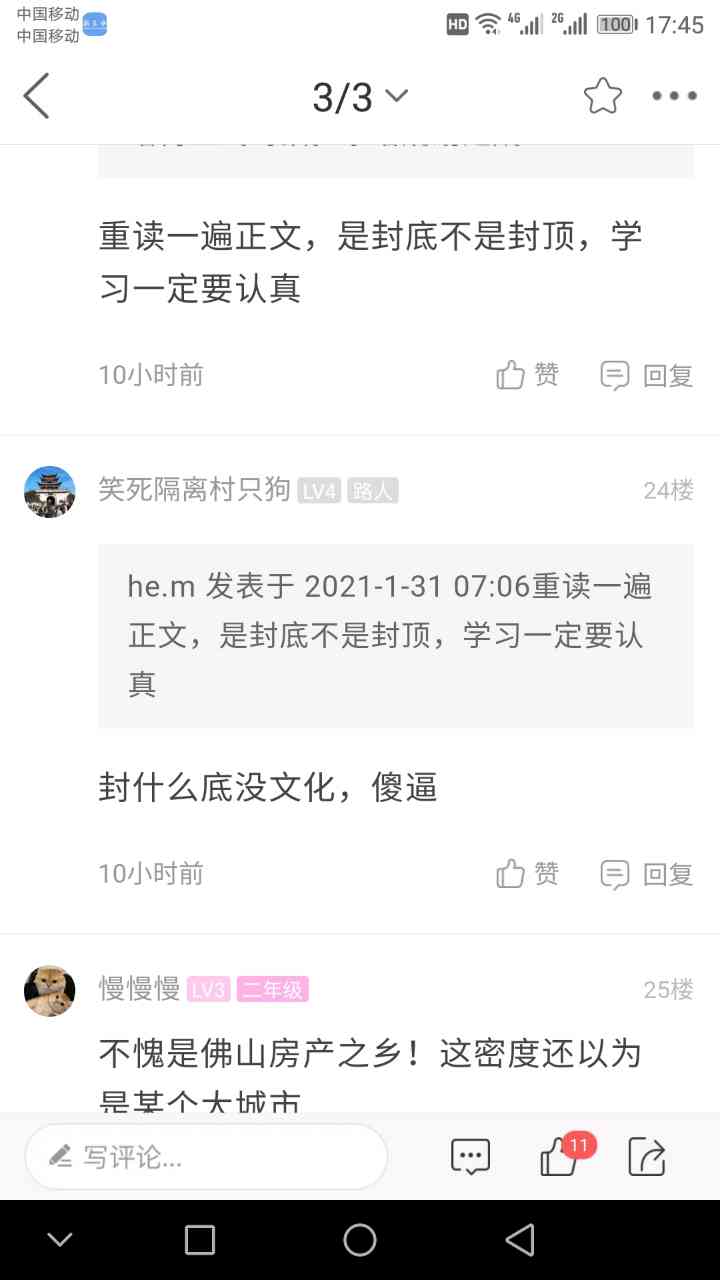The height and width of the screenshot is (1280, 720).
Task: Open comments via the speech bubble icon
Action: (x=470, y=1157)
